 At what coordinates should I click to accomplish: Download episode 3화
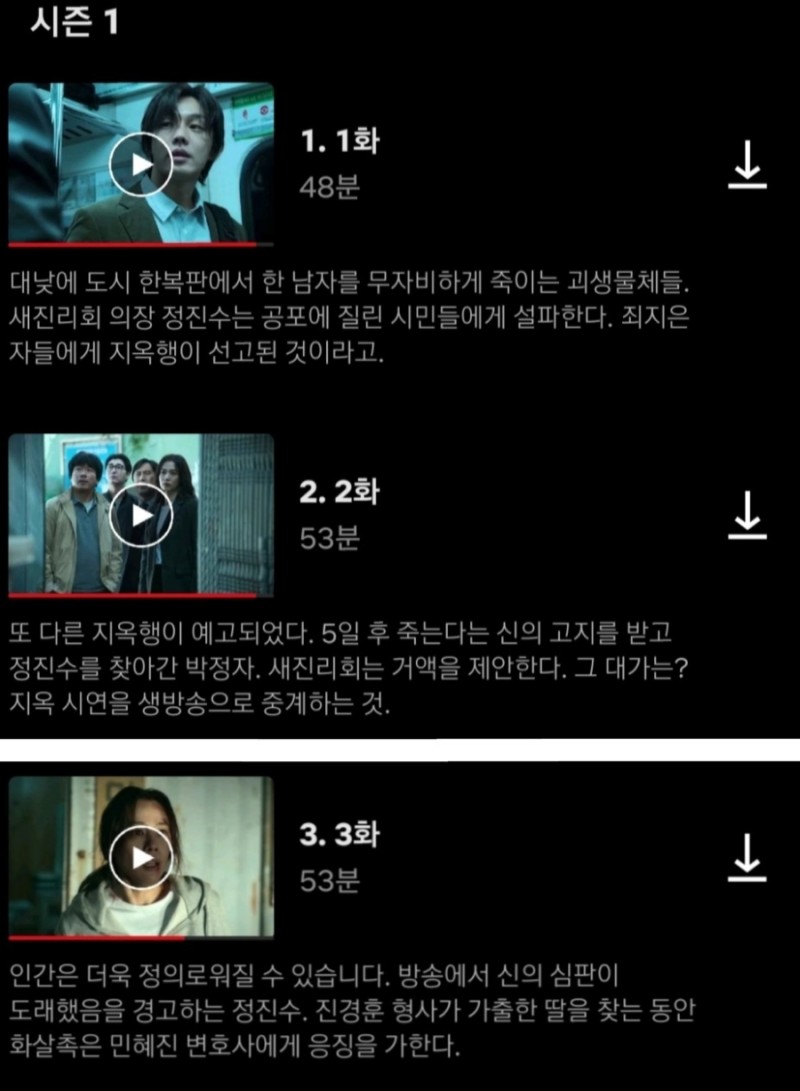click(x=747, y=857)
